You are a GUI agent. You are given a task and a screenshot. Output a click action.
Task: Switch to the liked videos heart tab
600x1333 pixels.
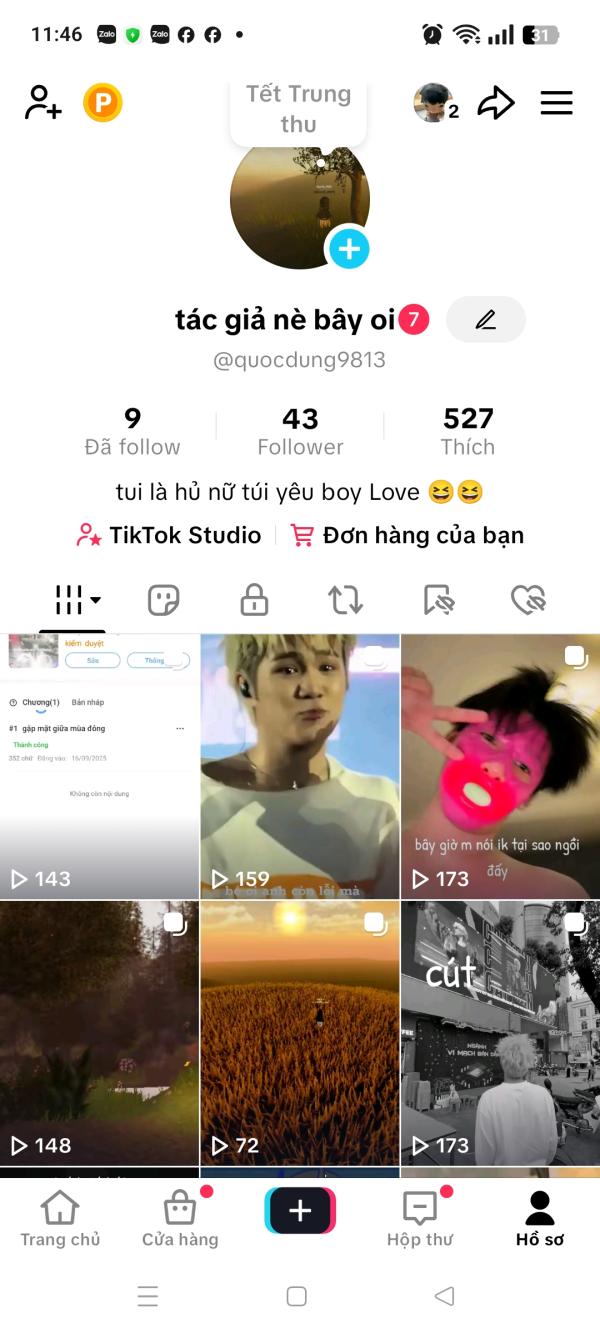527,600
